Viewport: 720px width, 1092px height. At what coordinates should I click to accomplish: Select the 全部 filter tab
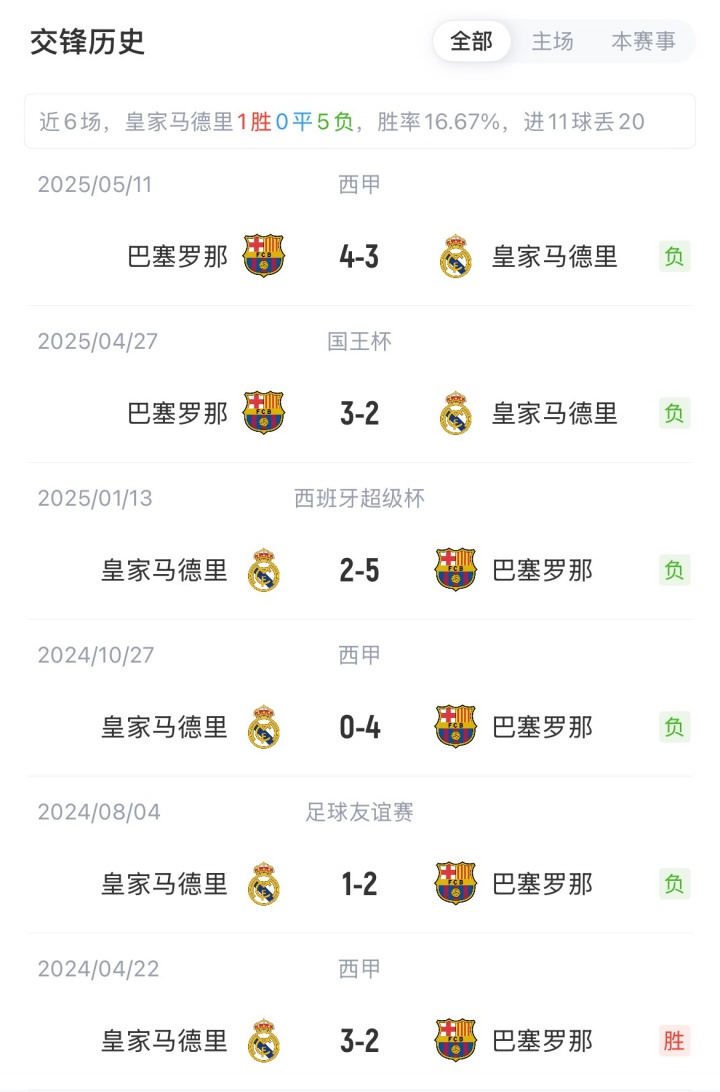(x=472, y=42)
